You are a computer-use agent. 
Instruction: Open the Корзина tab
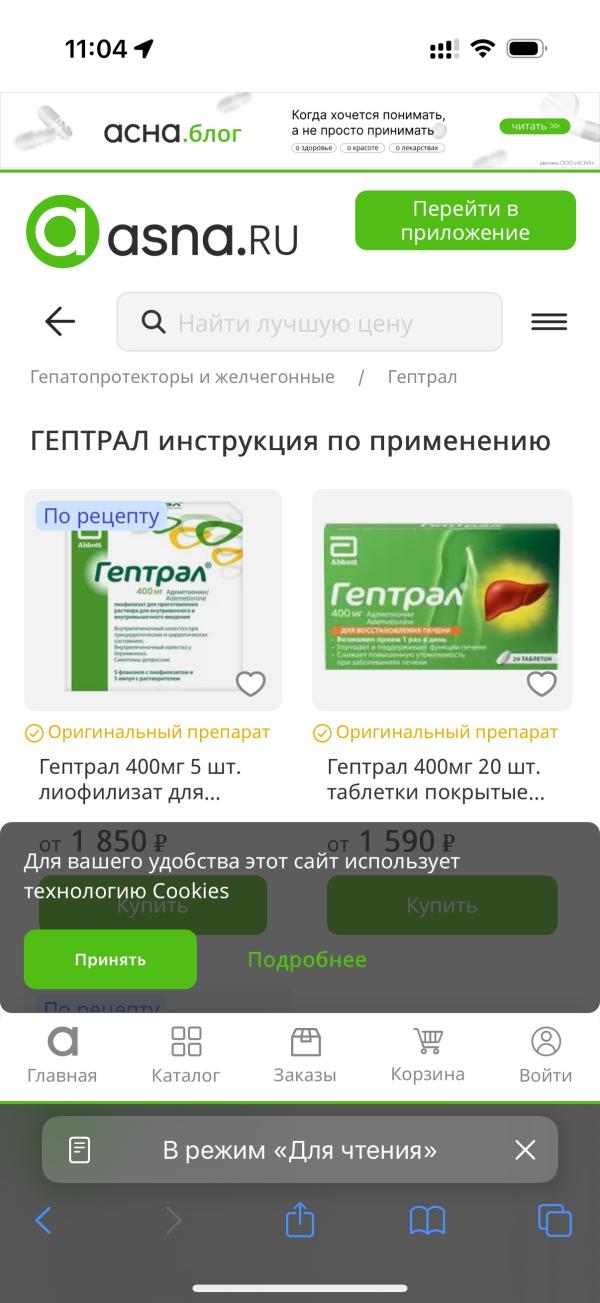tap(428, 1056)
